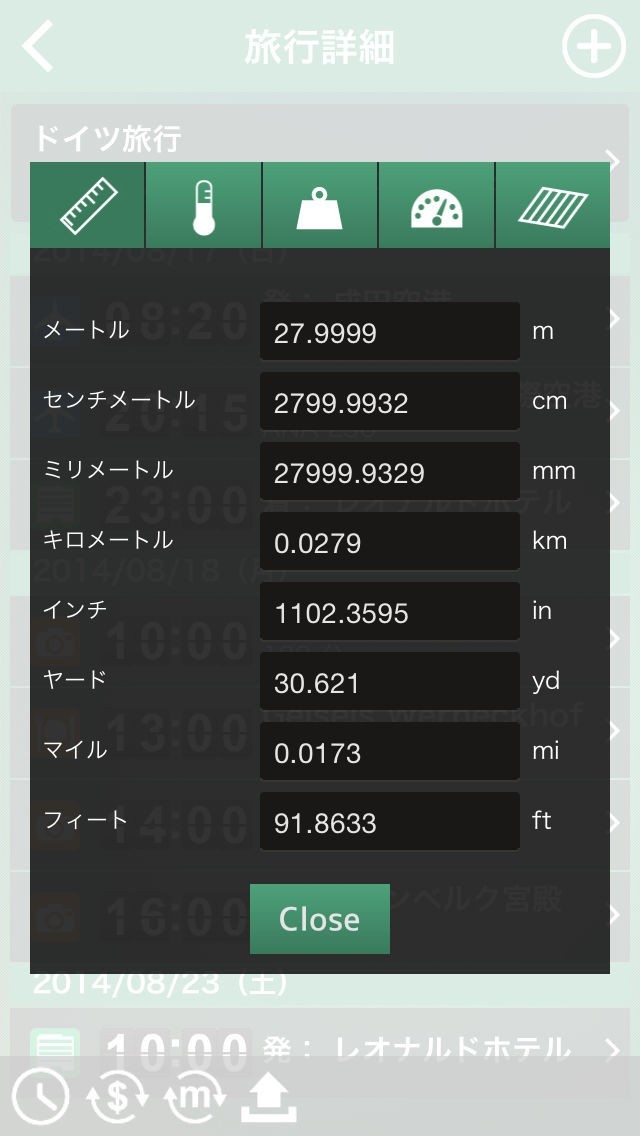Edit the ミリメートル value

390,471
